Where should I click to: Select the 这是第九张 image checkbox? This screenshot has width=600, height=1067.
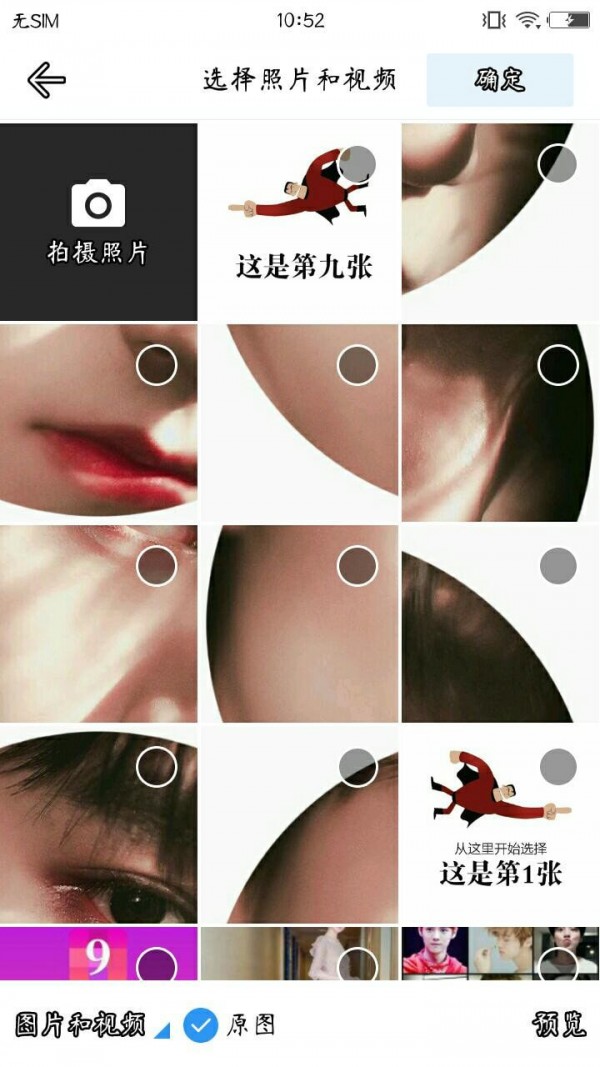357,164
